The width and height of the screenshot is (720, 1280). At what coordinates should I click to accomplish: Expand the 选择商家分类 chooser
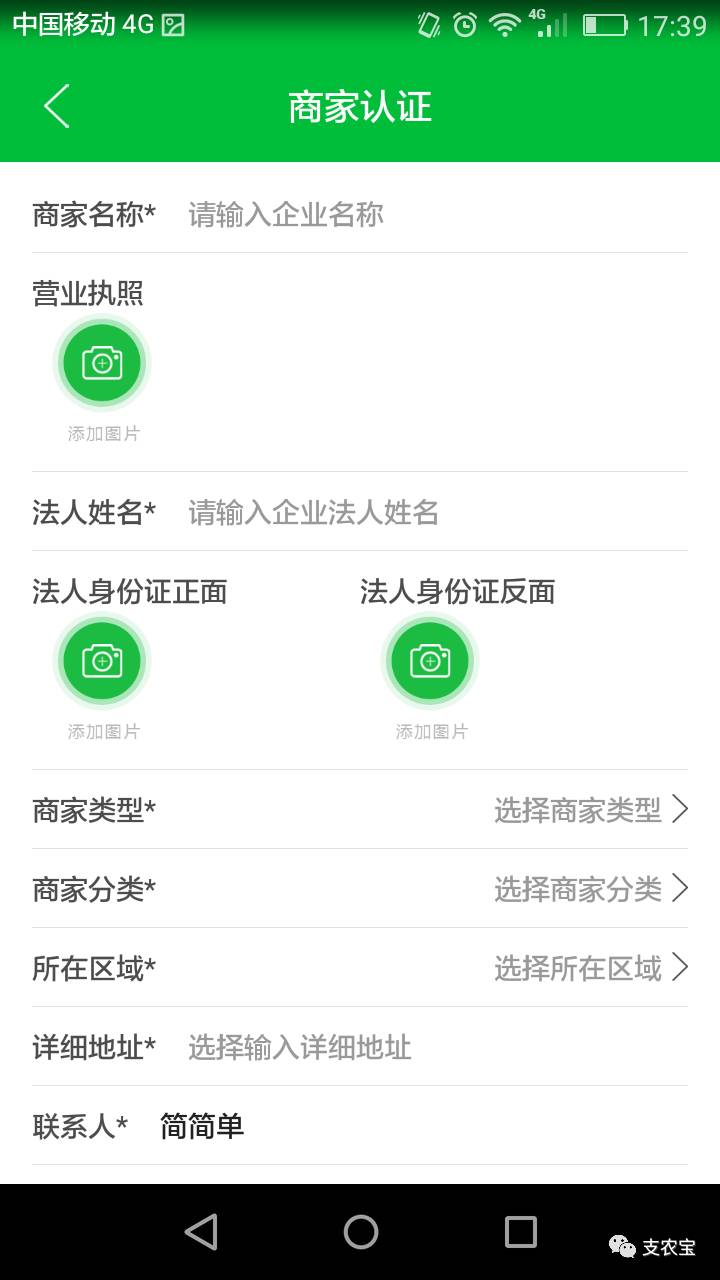click(x=578, y=889)
